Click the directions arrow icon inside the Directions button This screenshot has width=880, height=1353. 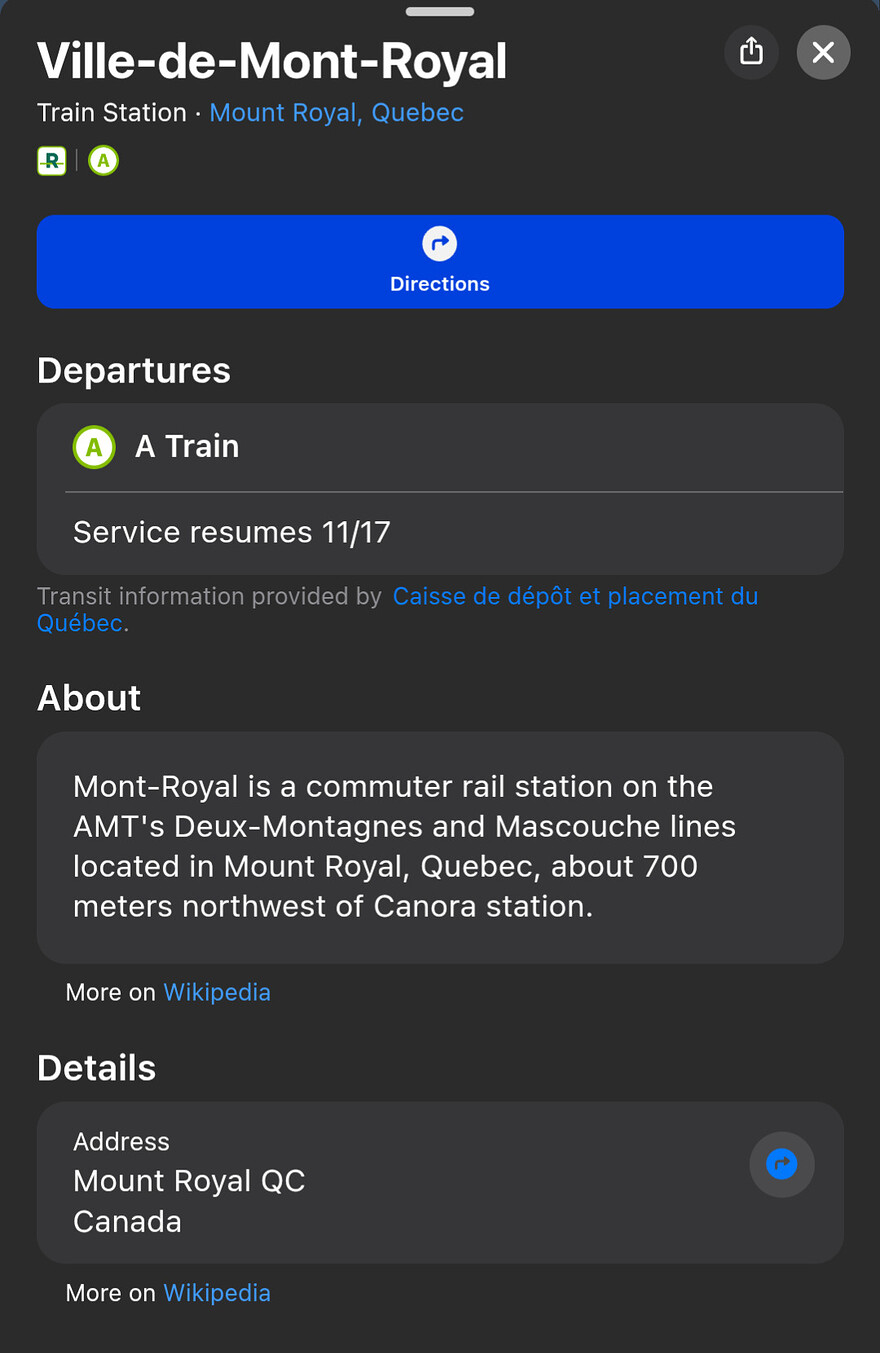pos(440,243)
